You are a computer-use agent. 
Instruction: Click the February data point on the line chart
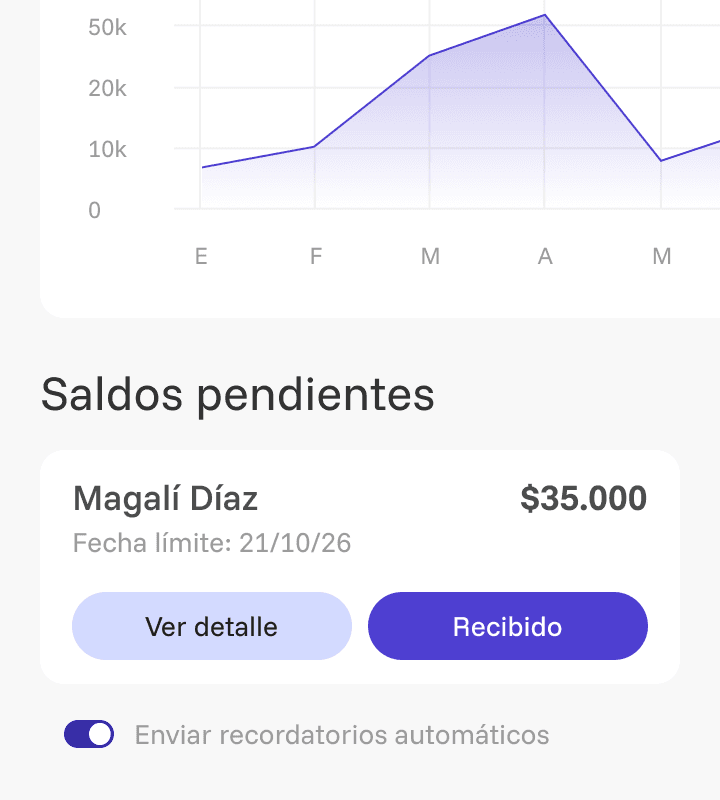tap(315, 145)
